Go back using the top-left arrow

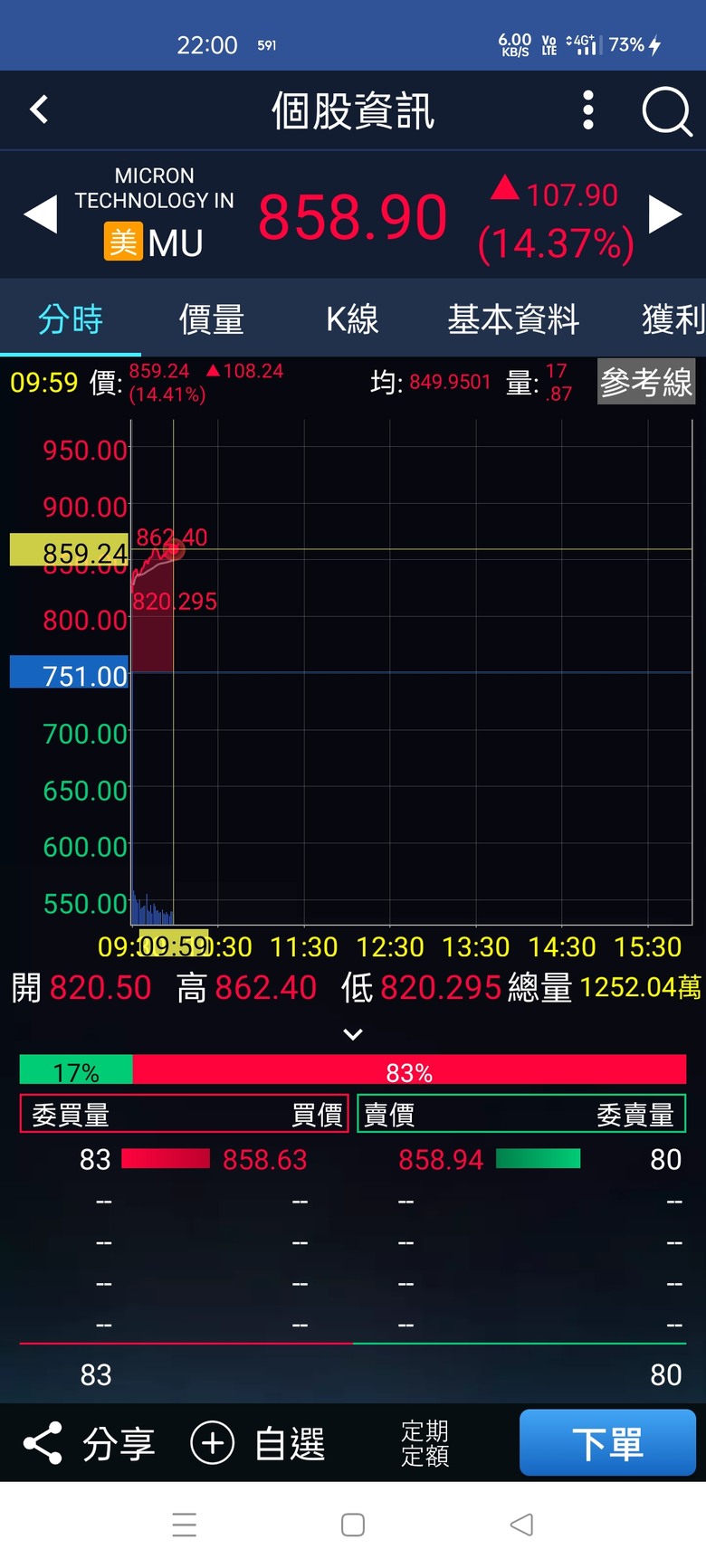tap(39, 109)
